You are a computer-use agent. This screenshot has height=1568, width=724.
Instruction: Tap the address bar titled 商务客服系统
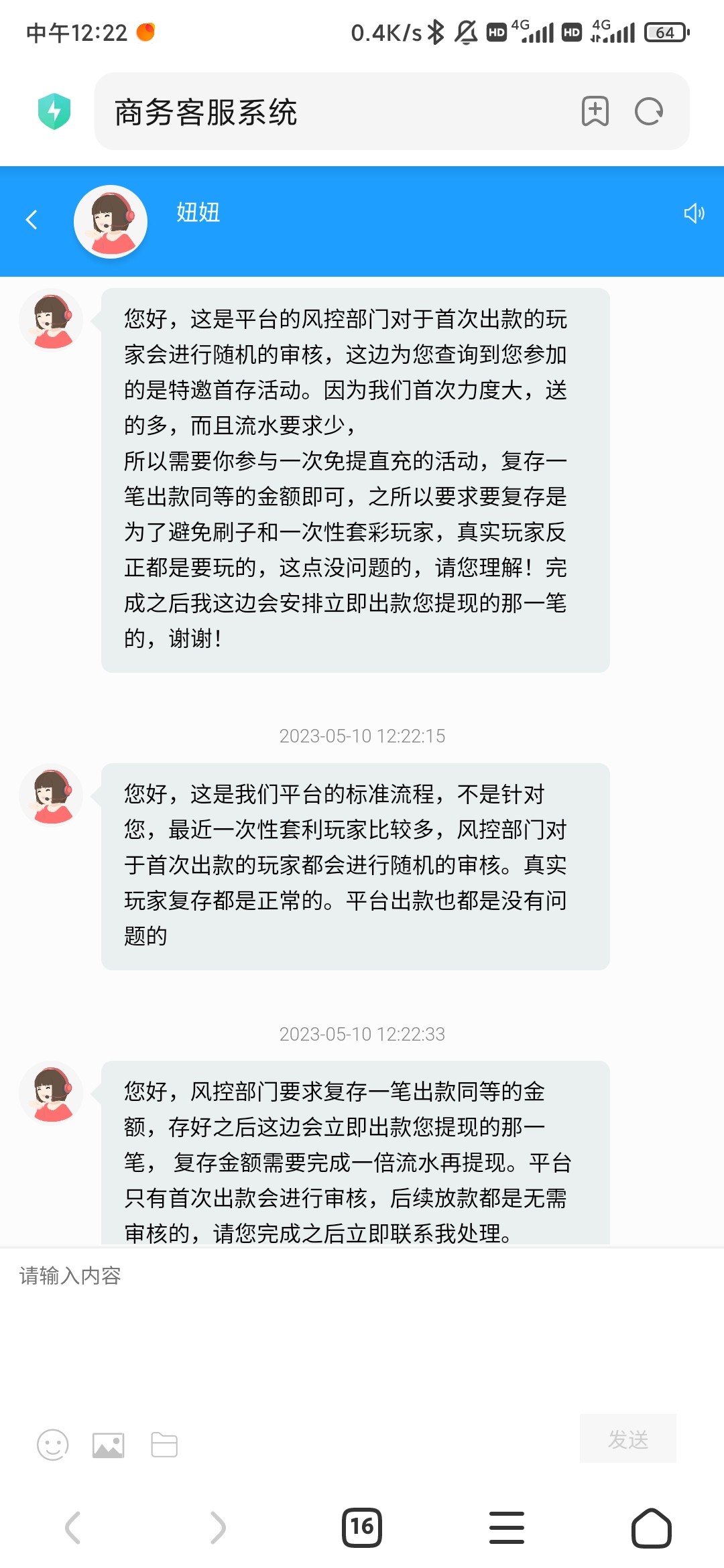[335, 111]
